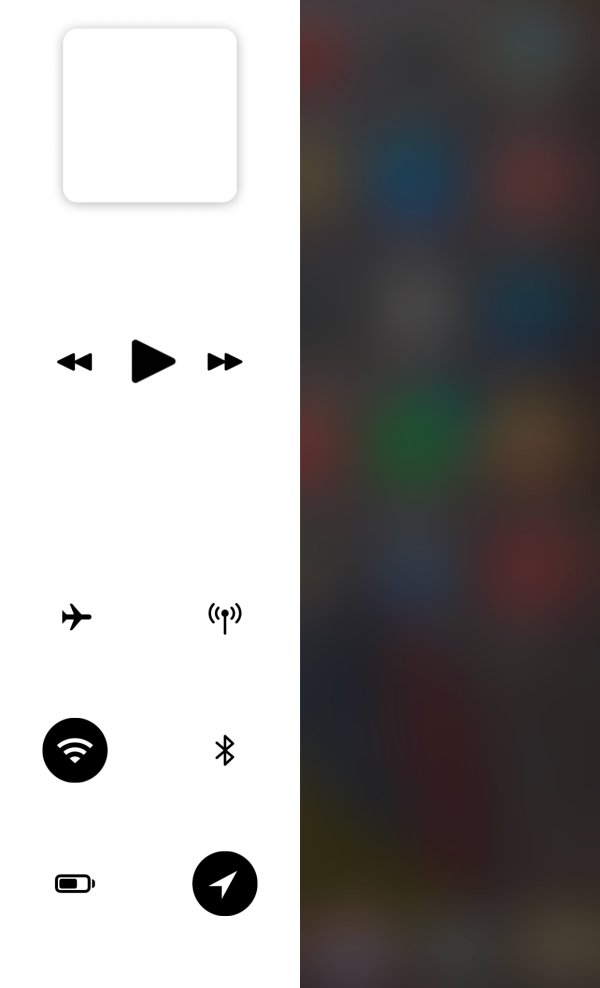This screenshot has height=988, width=600.
Task: Toggle low power battery mode
Action: pyautogui.click(x=75, y=884)
